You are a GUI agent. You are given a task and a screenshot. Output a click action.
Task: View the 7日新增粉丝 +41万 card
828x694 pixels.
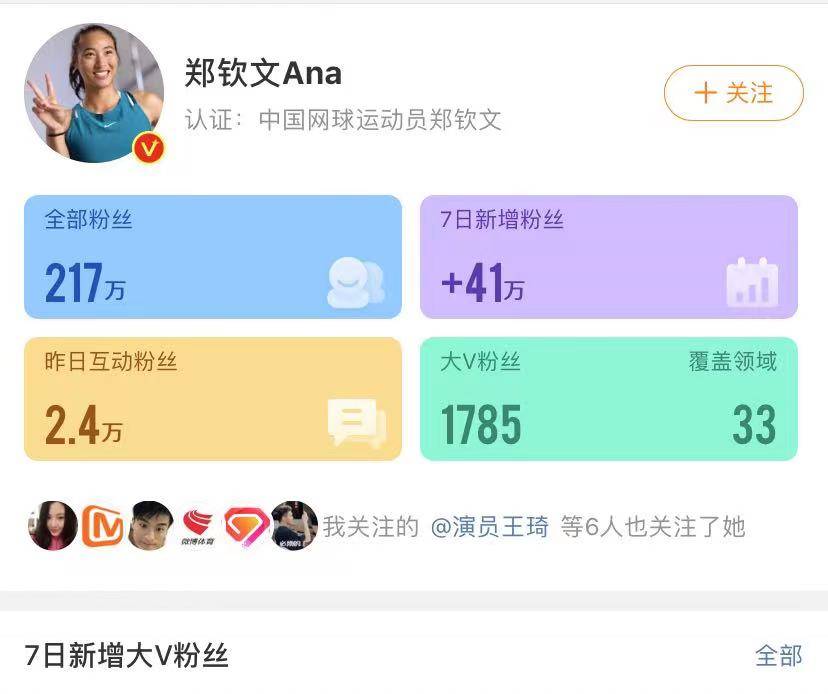pos(608,257)
